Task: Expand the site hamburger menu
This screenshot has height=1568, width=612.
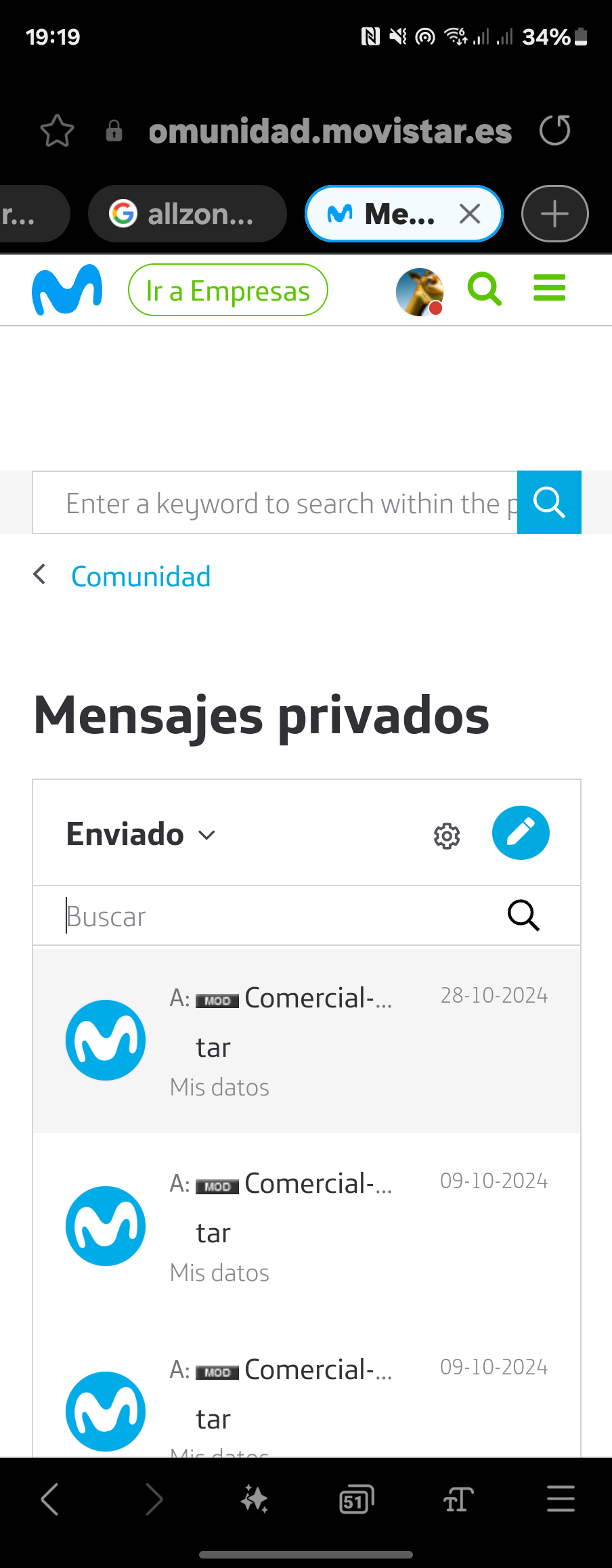Action: 548,288
